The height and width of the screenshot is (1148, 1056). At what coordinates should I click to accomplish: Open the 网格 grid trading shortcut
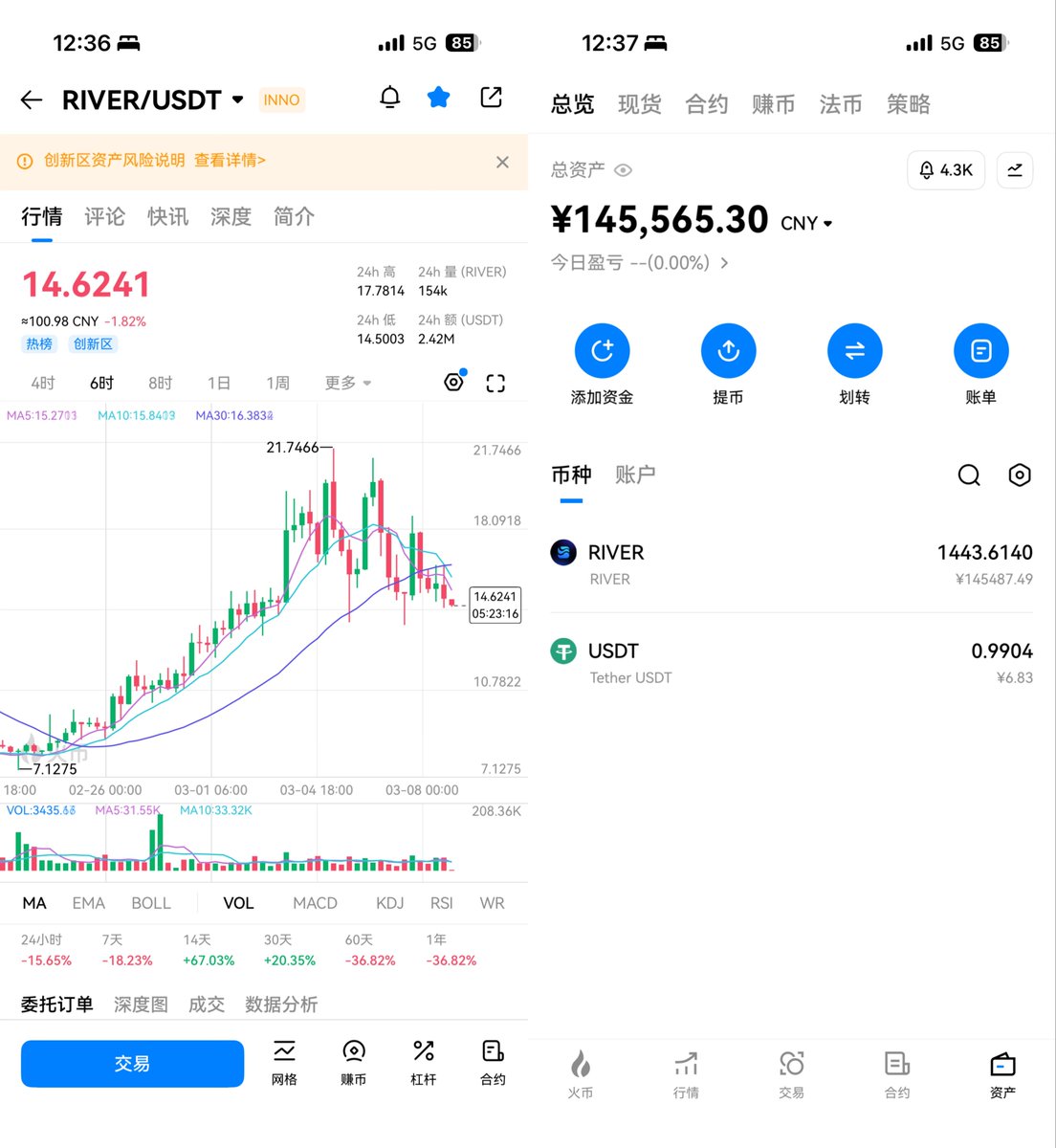[284, 1063]
